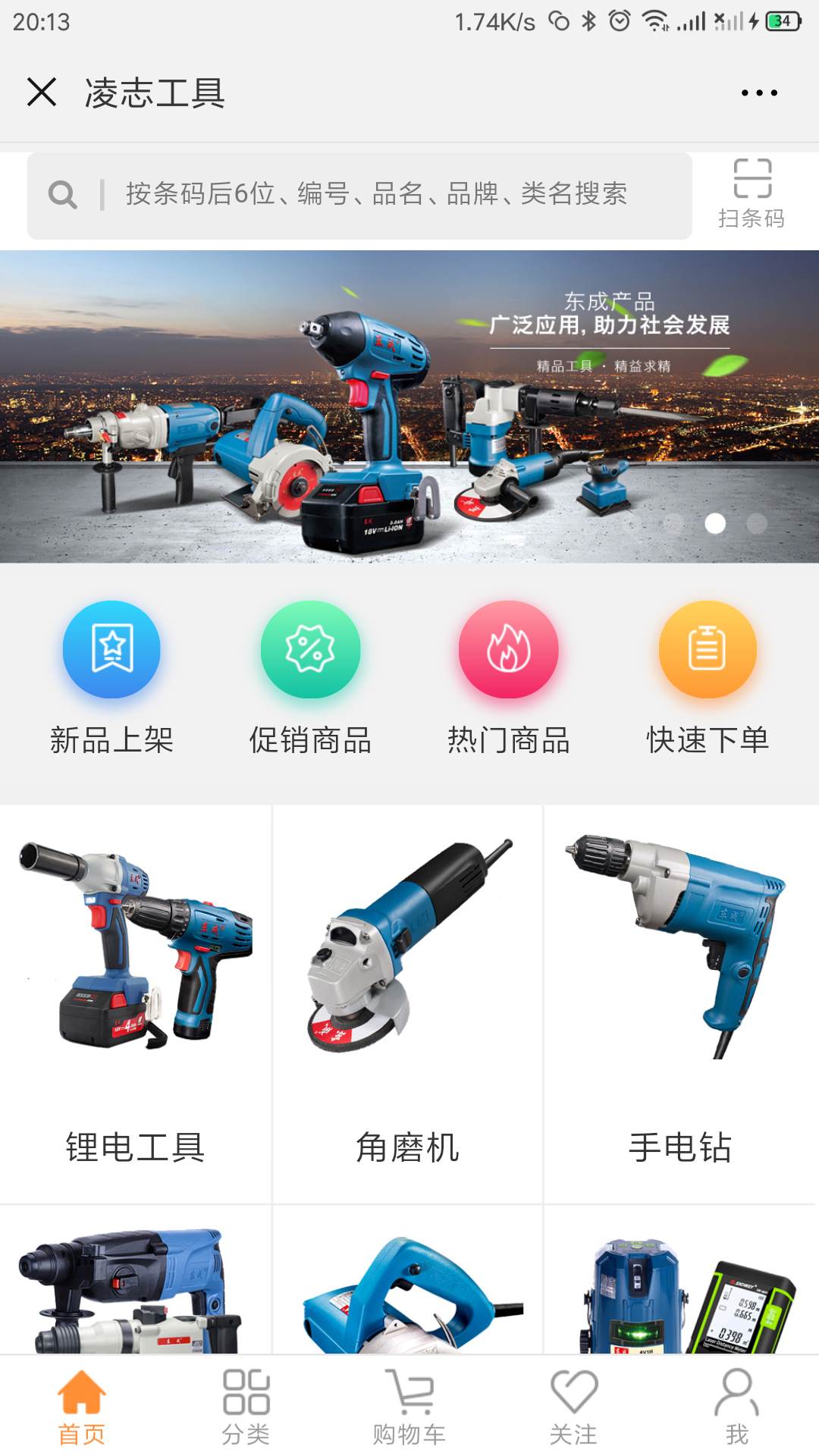Open the 购物车 cart tab
The height and width of the screenshot is (1456, 819).
coord(409,1407)
